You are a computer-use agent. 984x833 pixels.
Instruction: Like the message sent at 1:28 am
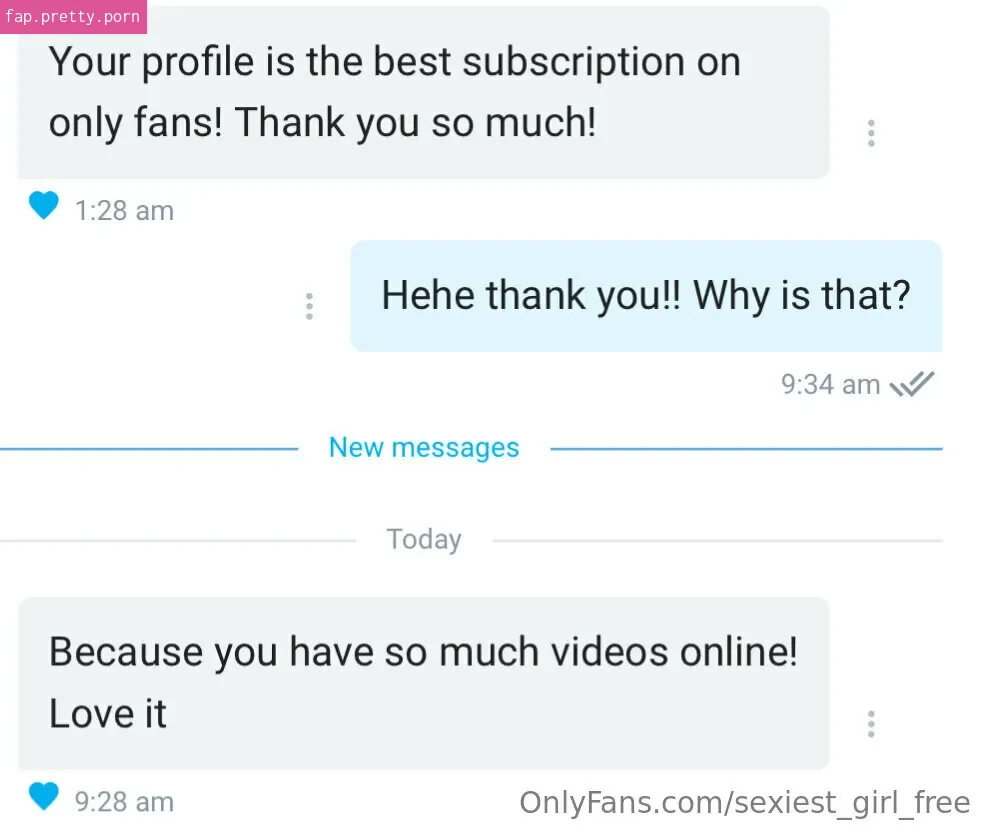[43, 206]
